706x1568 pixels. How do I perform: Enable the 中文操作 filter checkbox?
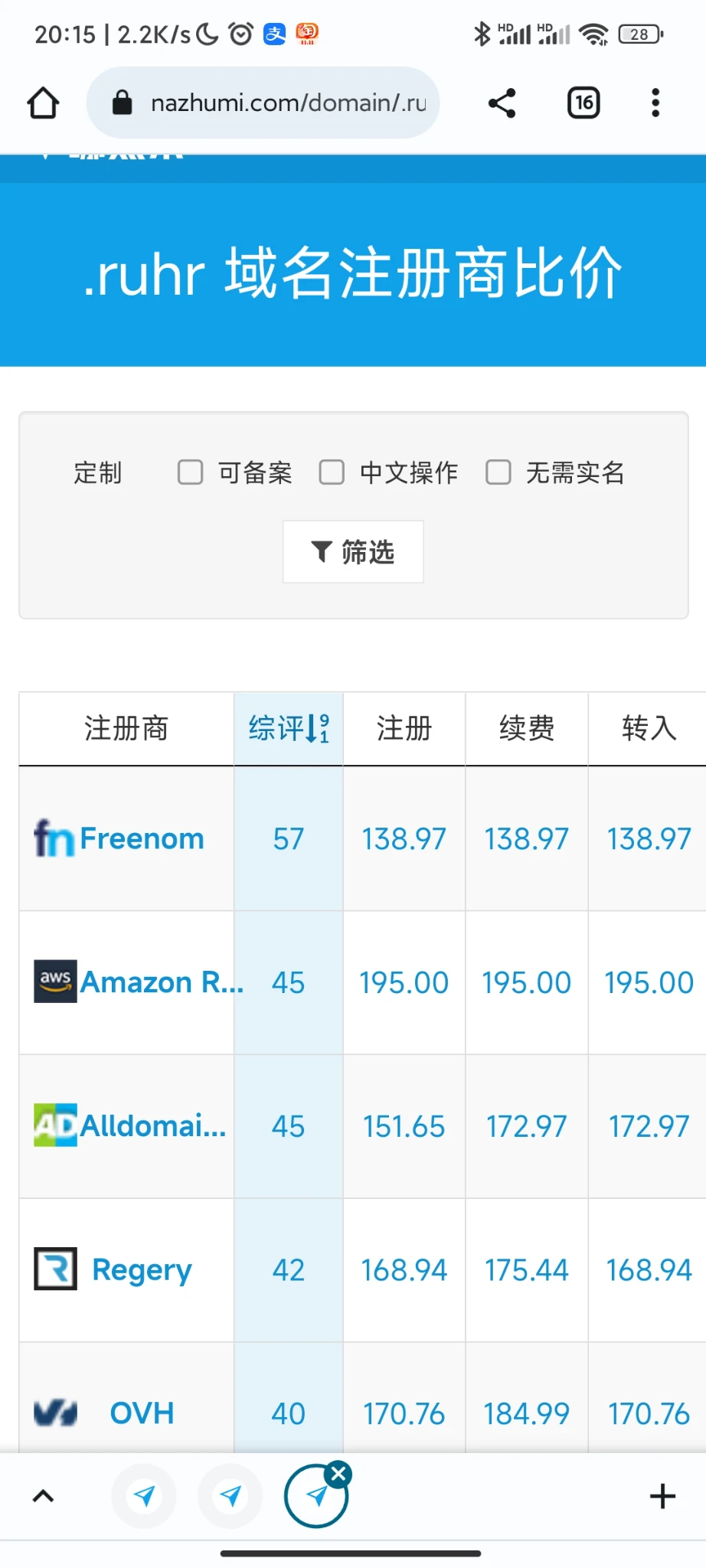pos(332,472)
